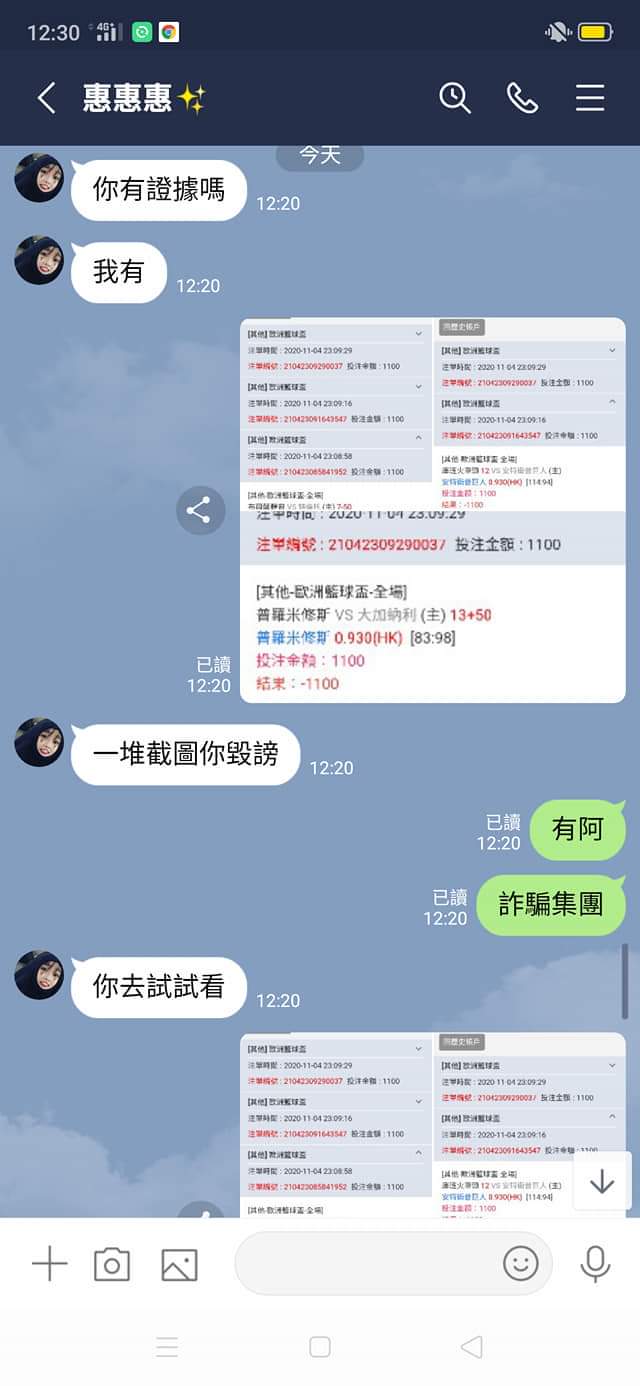
Task: Open the camera to take a photo
Action: click(112, 1264)
